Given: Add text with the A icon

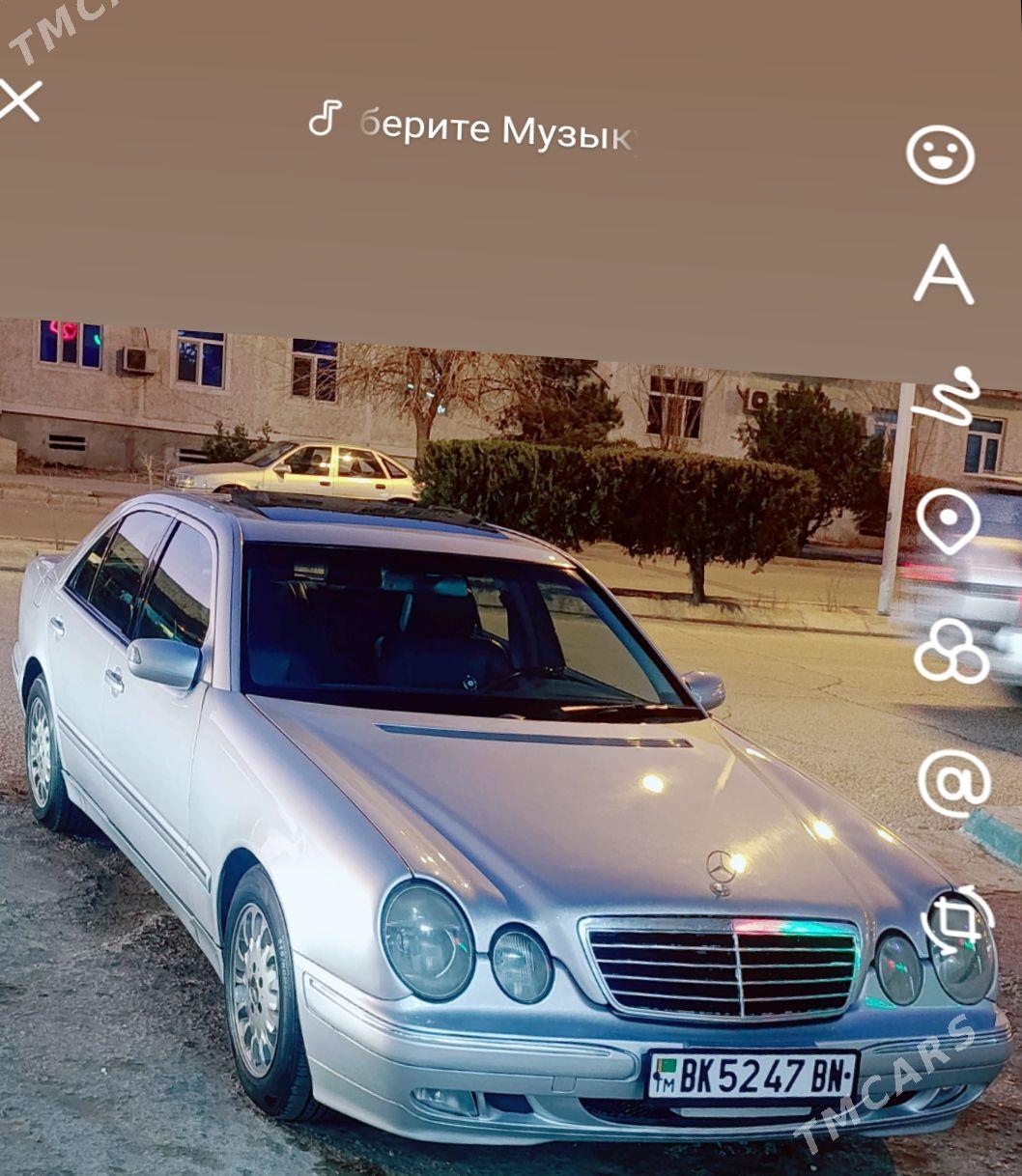Looking at the screenshot, I should (x=943, y=275).
